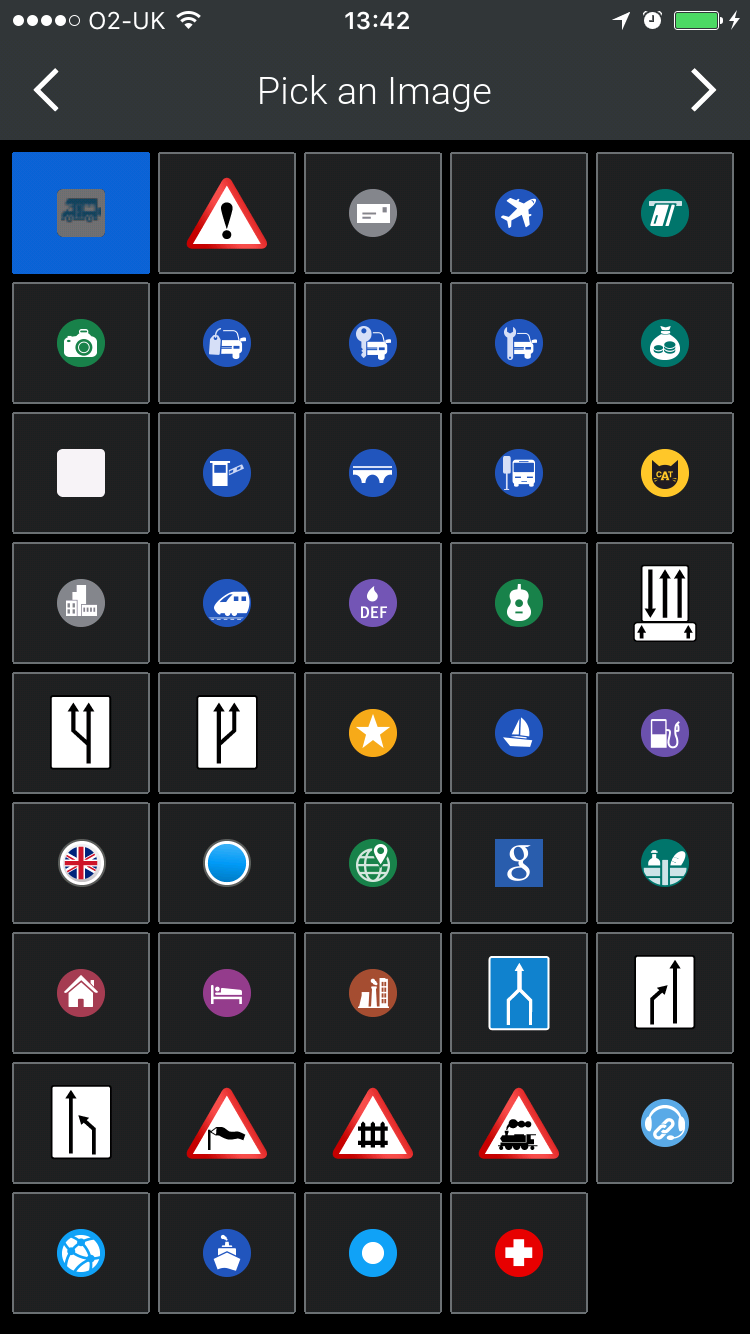Pick the green guitar icon image
Image resolution: width=750 pixels, height=1334 pixels.
[519, 603]
